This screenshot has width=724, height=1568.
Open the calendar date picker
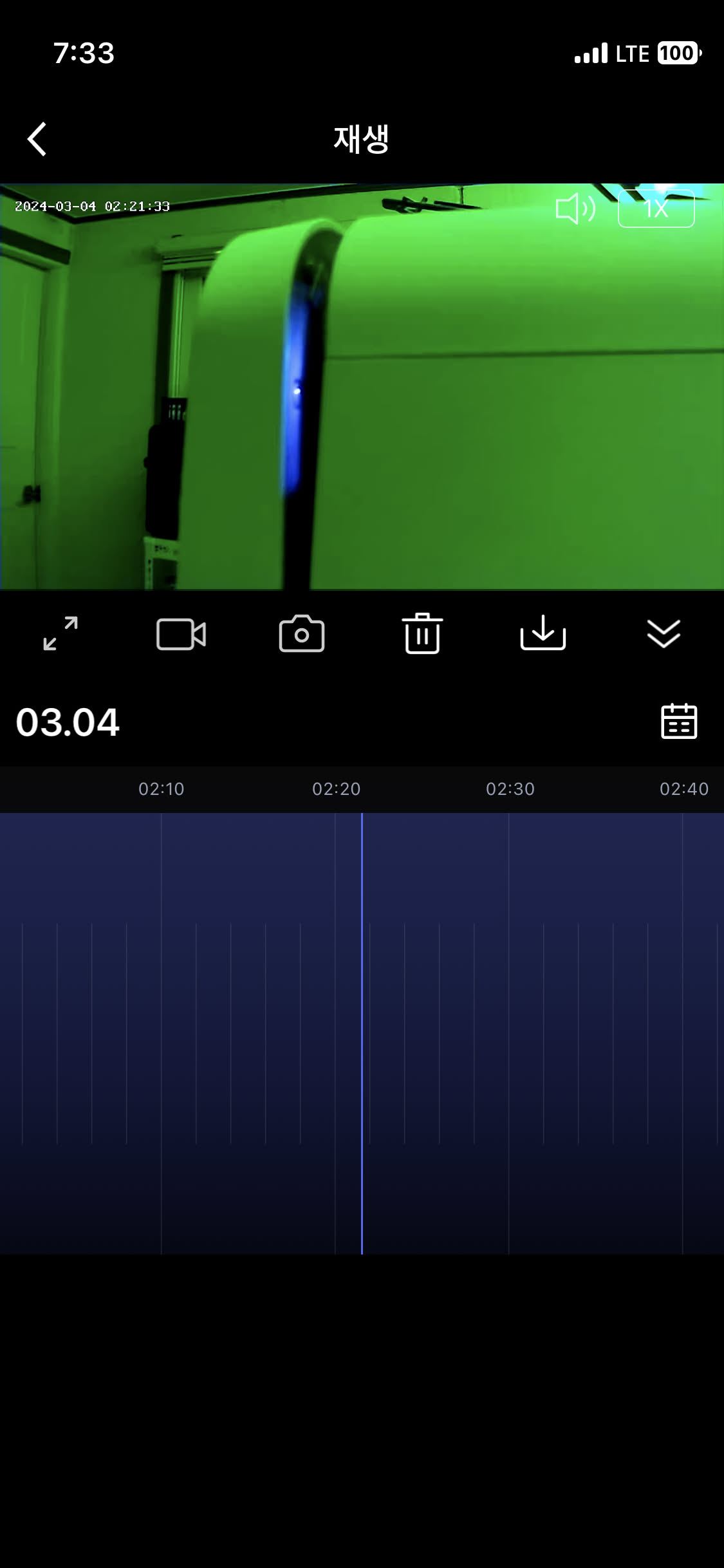679,721
